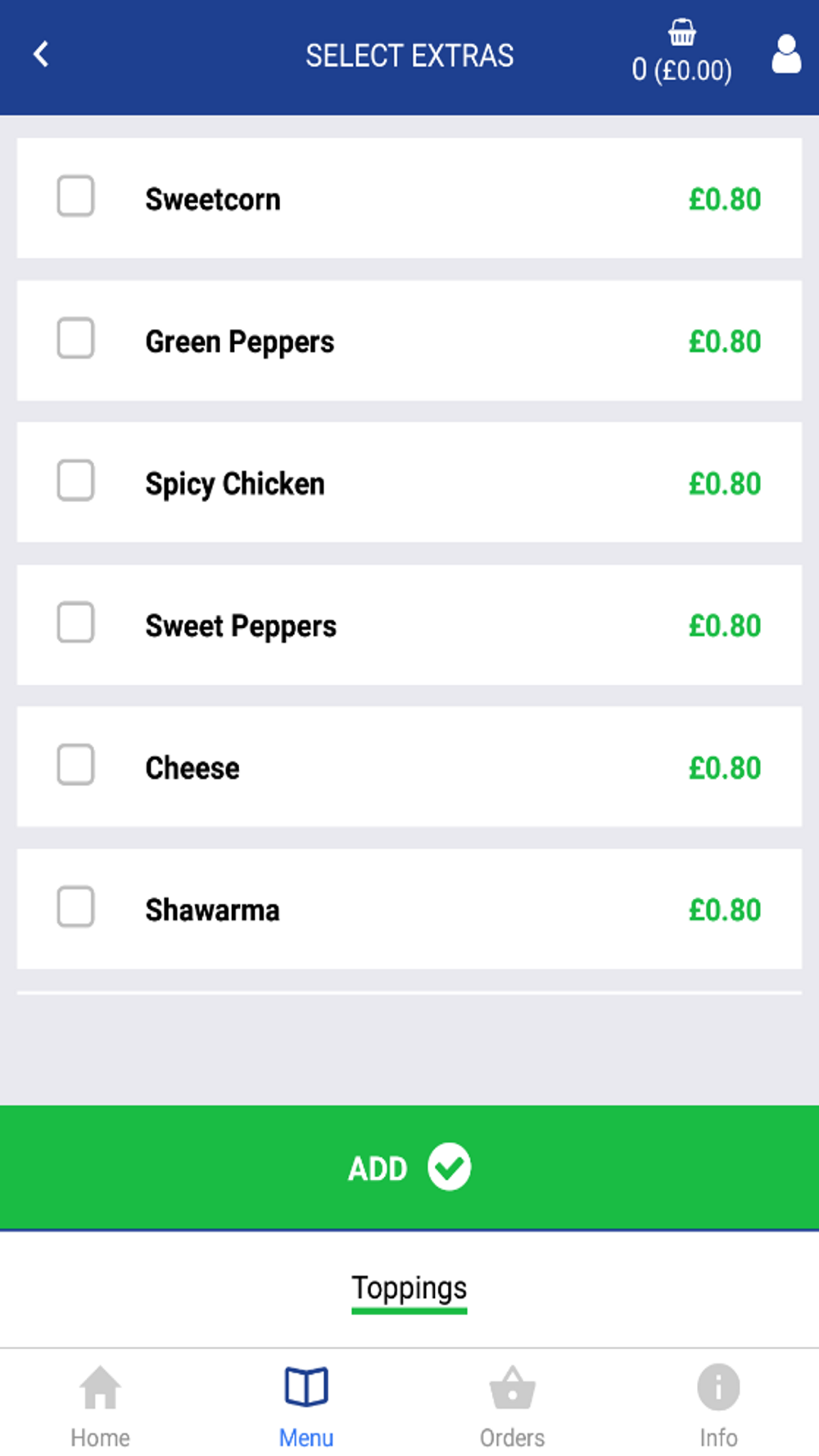Viewport: 819px width, 1456px height.
Task: Check the Cheese checkbox
Action: tap(75, 766)
